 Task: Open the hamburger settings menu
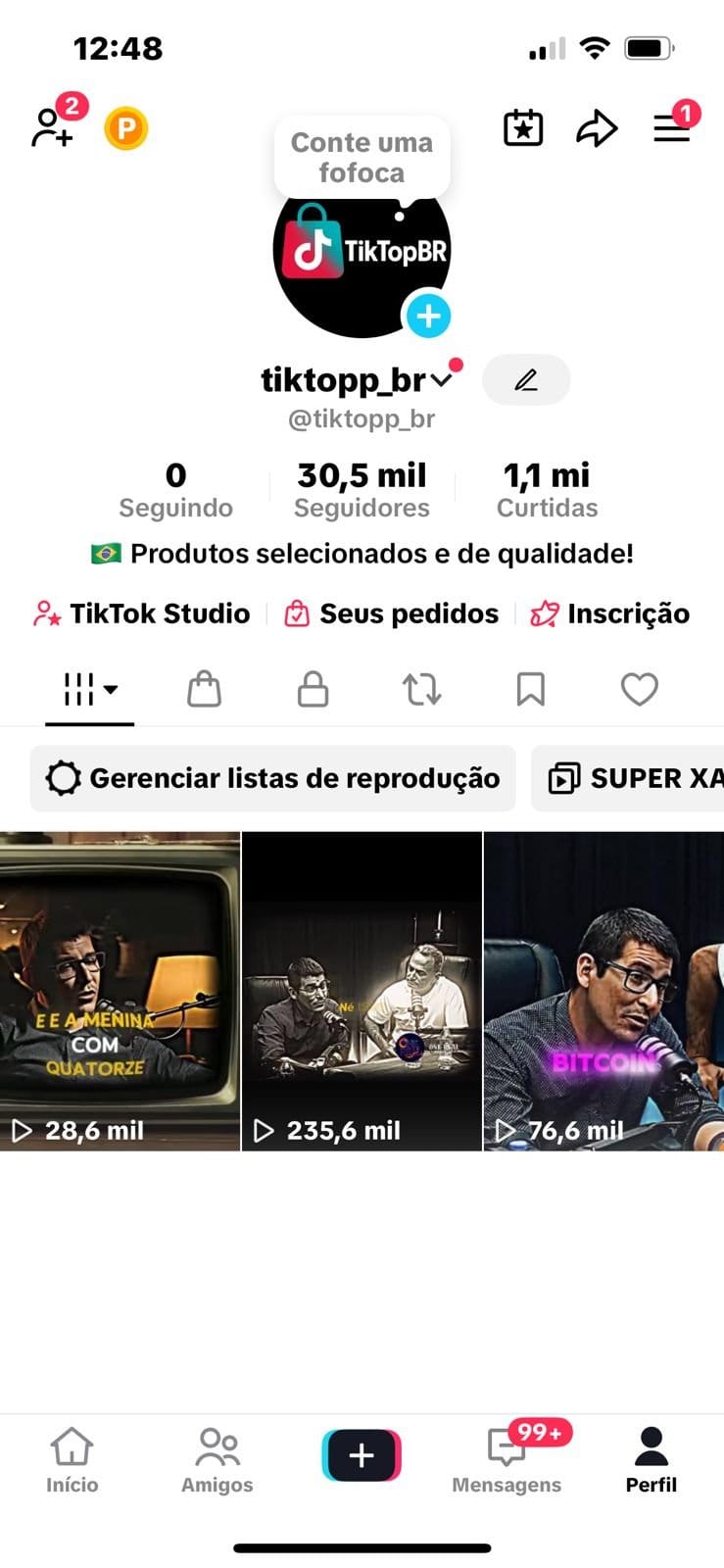pos(672,127)
